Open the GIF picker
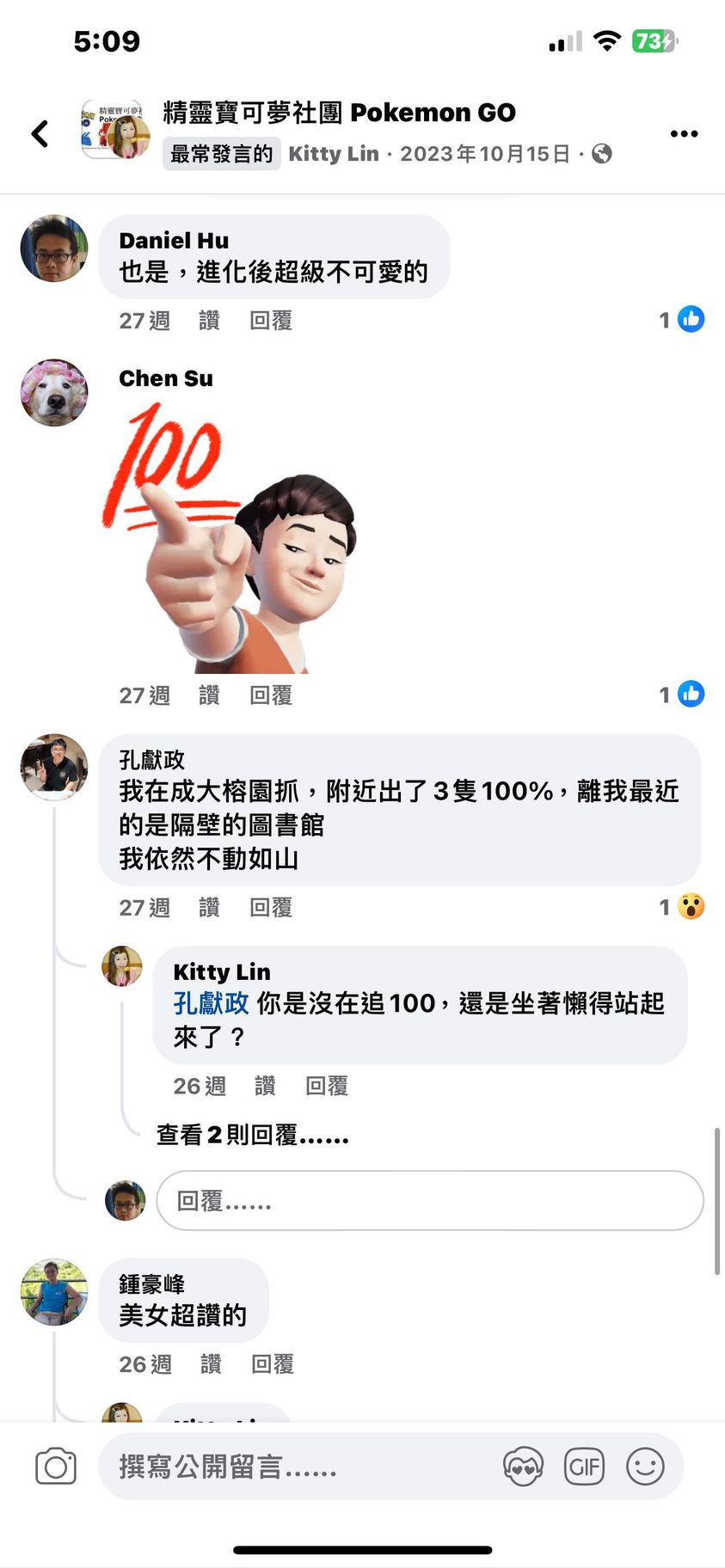Screen dimensions: 725x1568 [x=584, y=1467]
